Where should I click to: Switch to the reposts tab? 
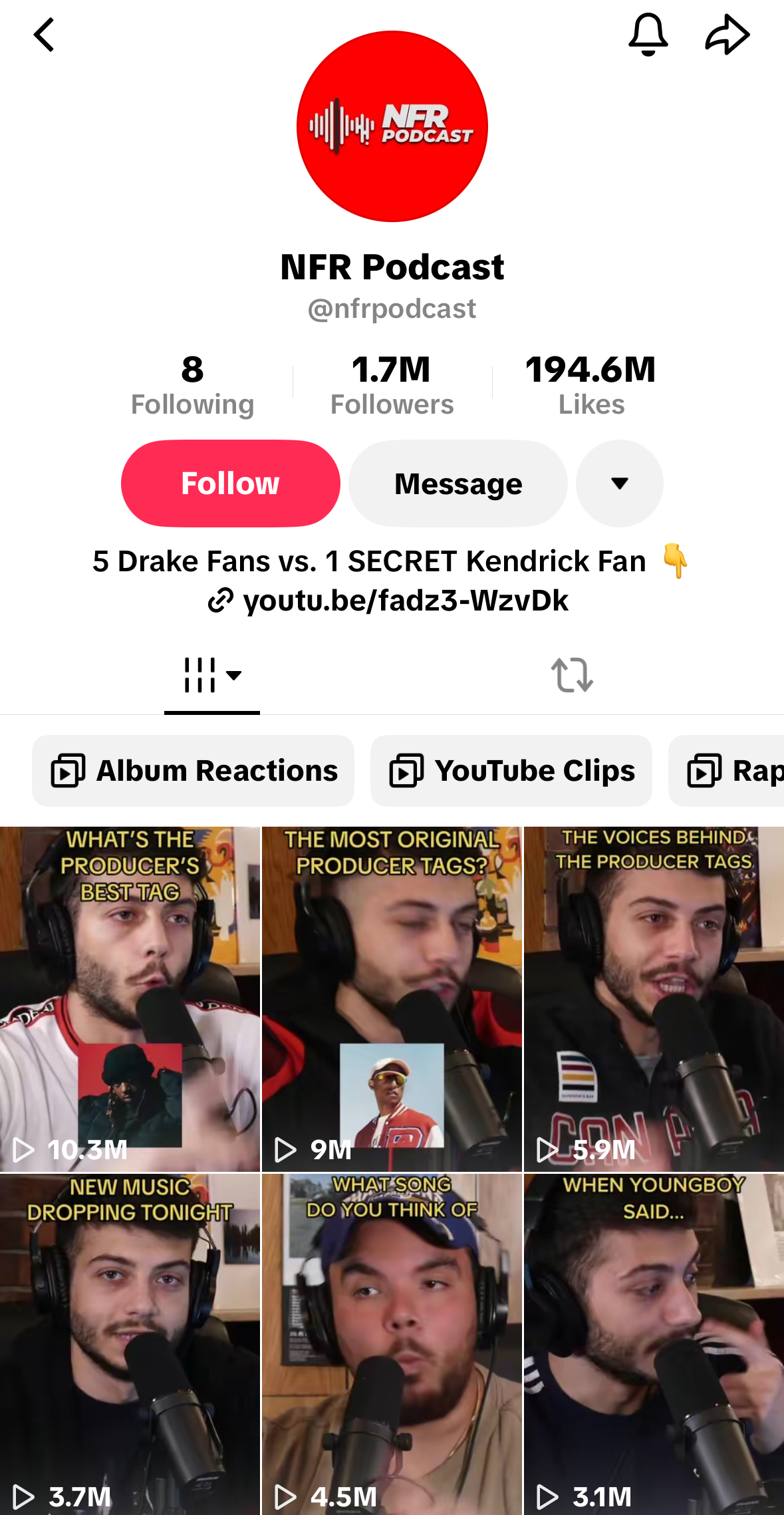pyautogui.click(x=572, y=676)
